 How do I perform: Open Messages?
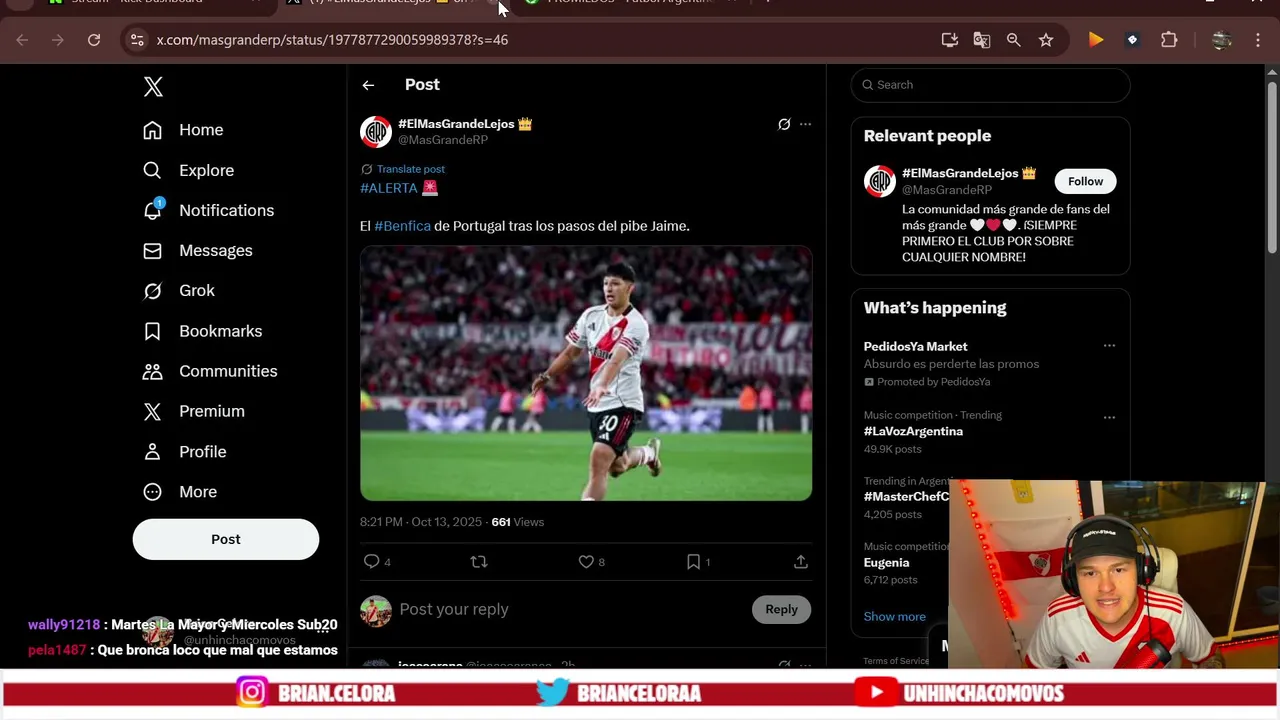point(215,250)
